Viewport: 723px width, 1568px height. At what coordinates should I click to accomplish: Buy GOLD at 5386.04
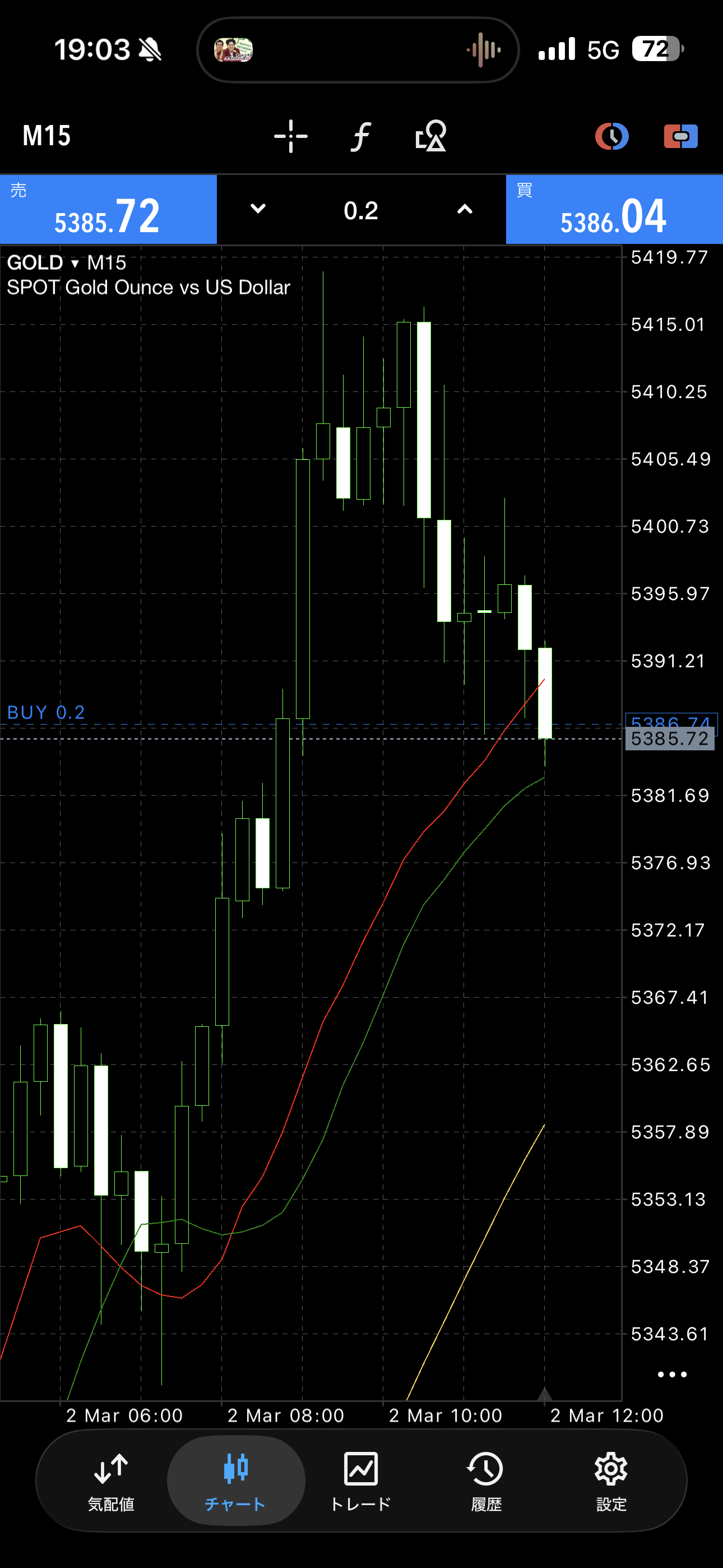tap(614, 210)
